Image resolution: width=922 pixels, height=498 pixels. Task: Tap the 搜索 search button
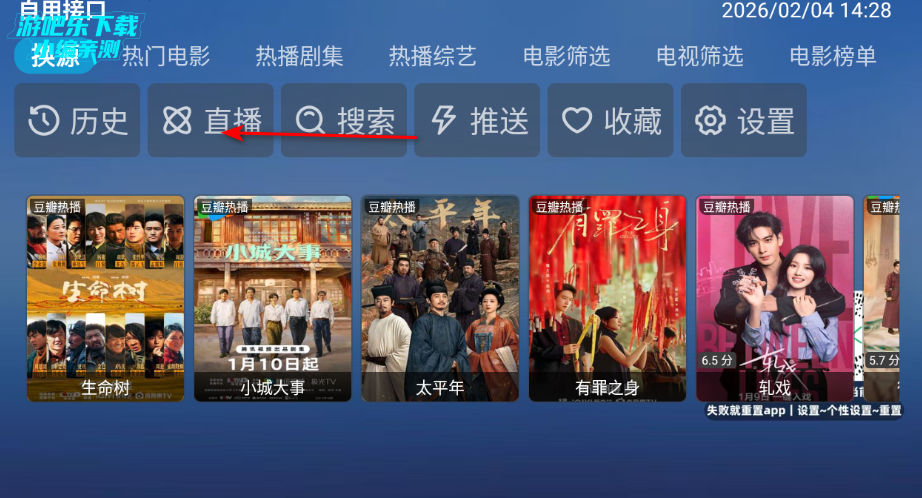(345, 121)
